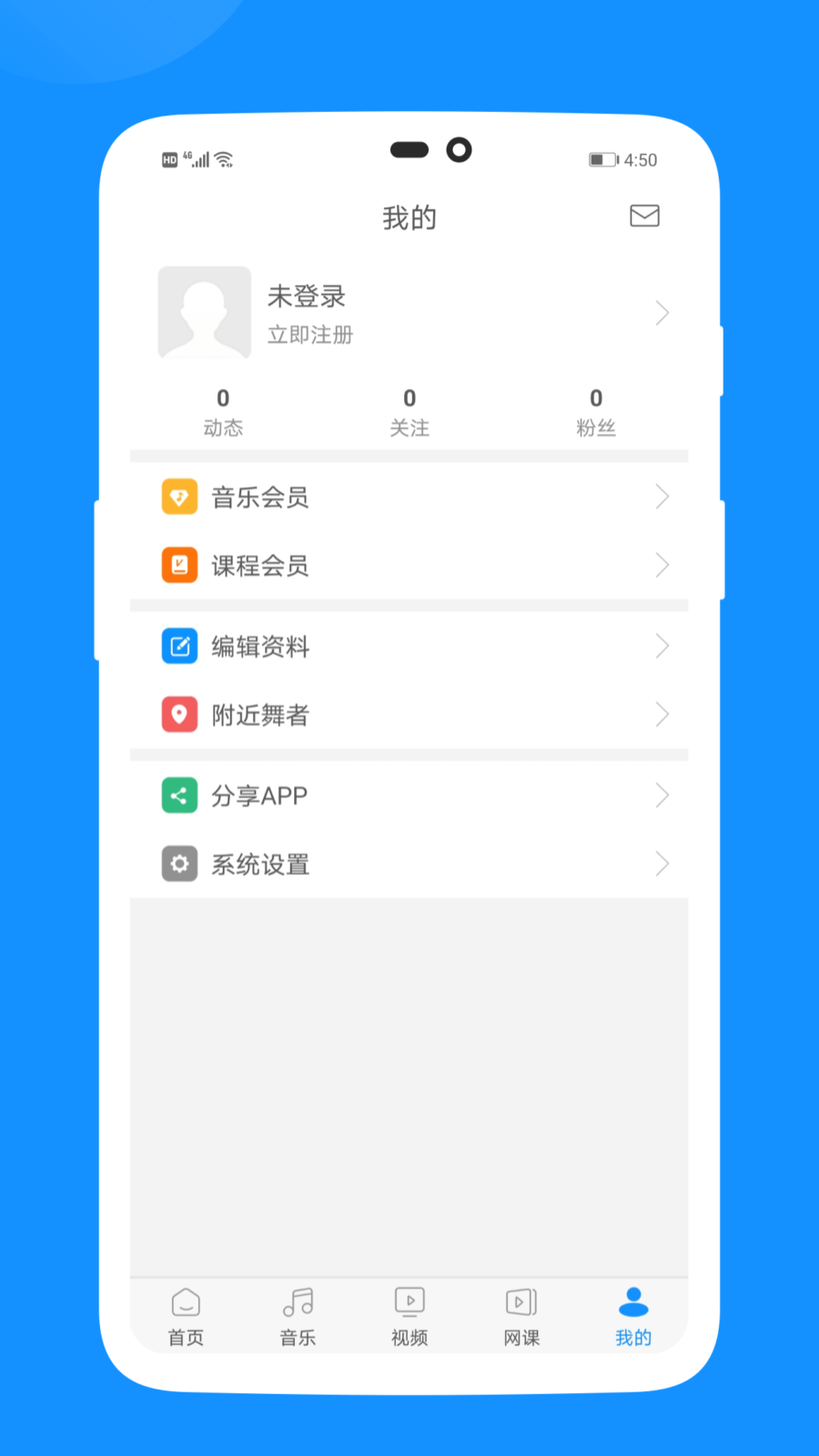
Task: Switch to the 首页 tab
Action: point(185,1316)
